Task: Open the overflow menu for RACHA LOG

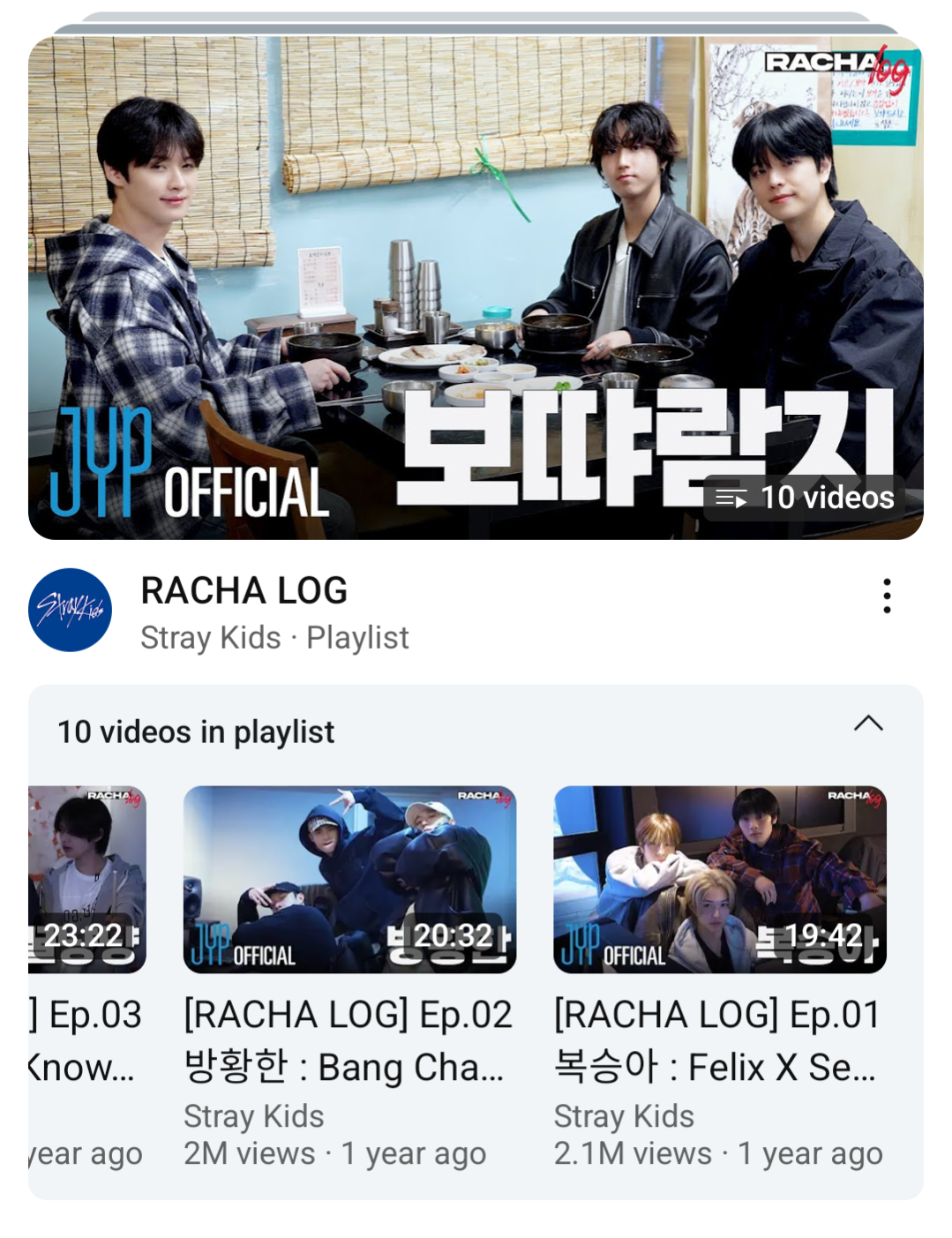Action: pos(887,596)
